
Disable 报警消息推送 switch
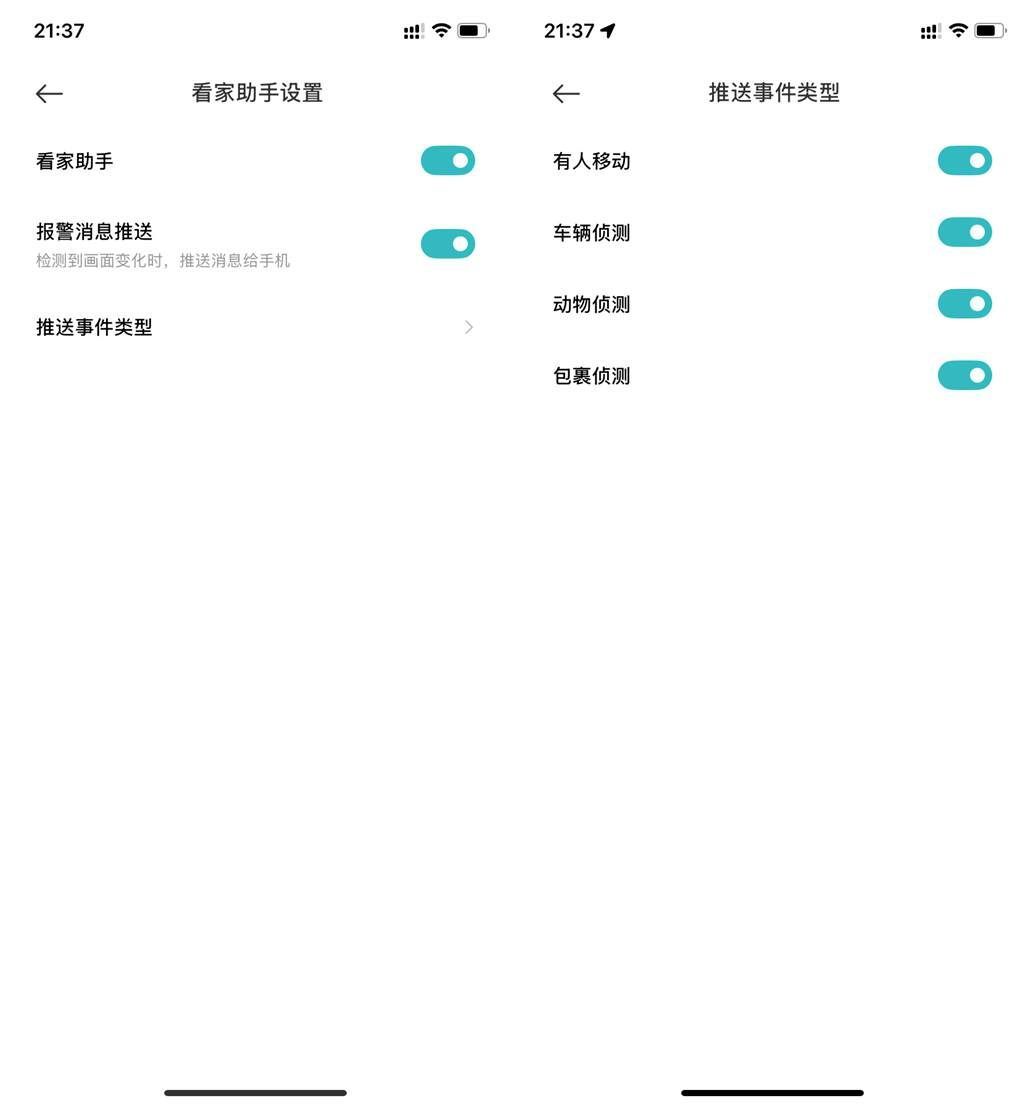pyautogui.click(x=447, y=244)
